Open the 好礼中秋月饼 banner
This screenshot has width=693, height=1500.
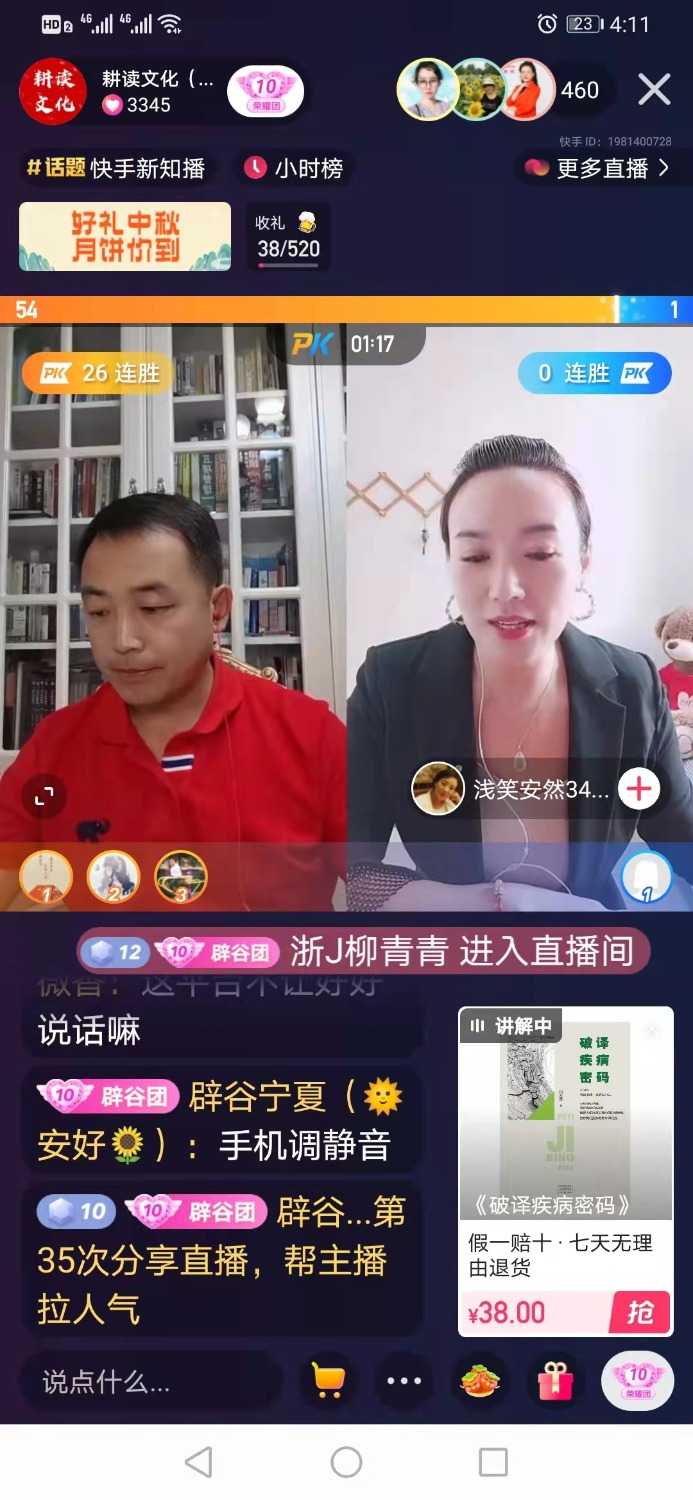125,236
